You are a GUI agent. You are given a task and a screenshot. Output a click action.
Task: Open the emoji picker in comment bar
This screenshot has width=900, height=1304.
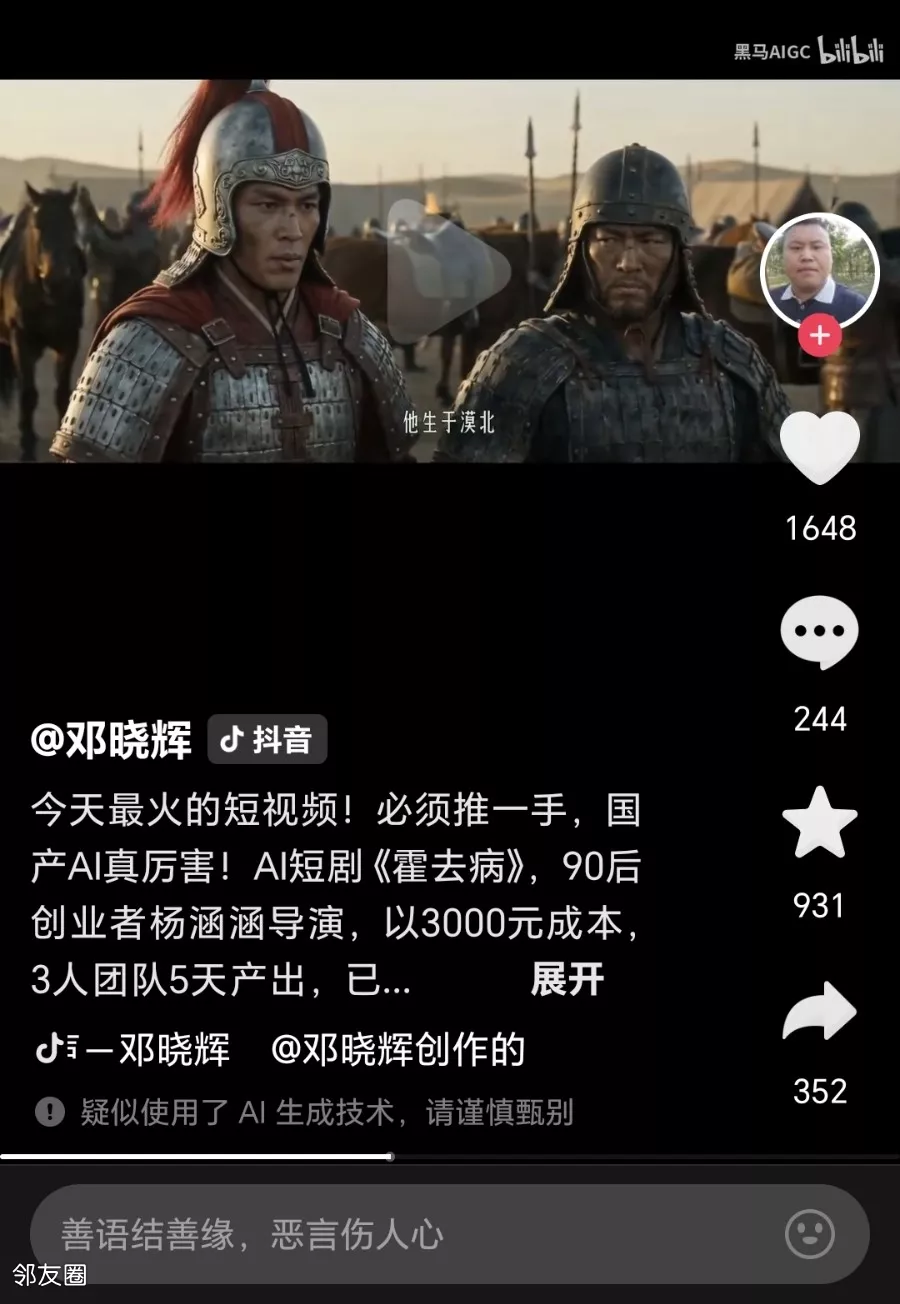pyautogui.click(x=810, y=1234)
